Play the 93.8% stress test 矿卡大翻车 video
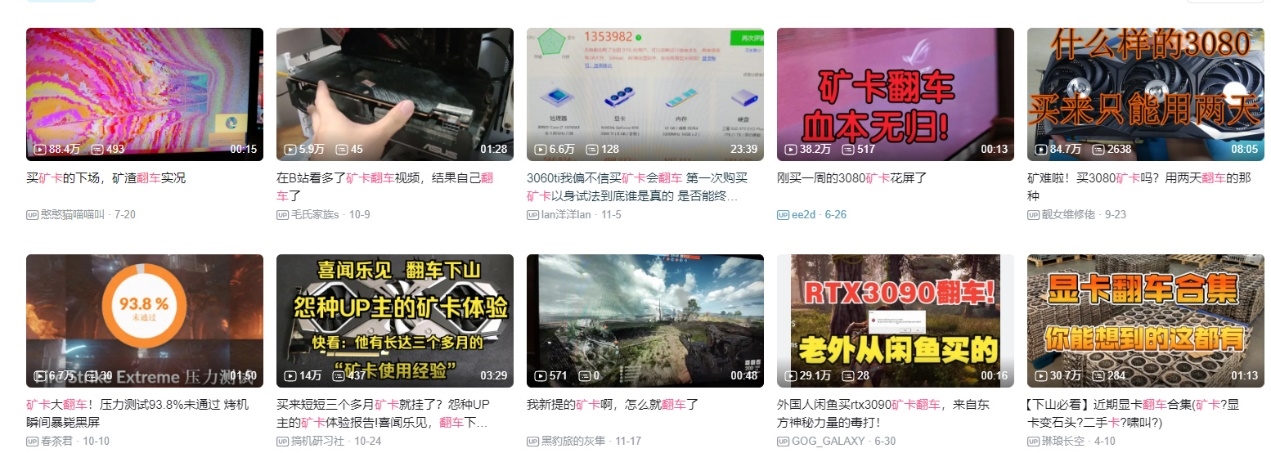This screenshot has width=1271, height=453. [x=144, y=320]
